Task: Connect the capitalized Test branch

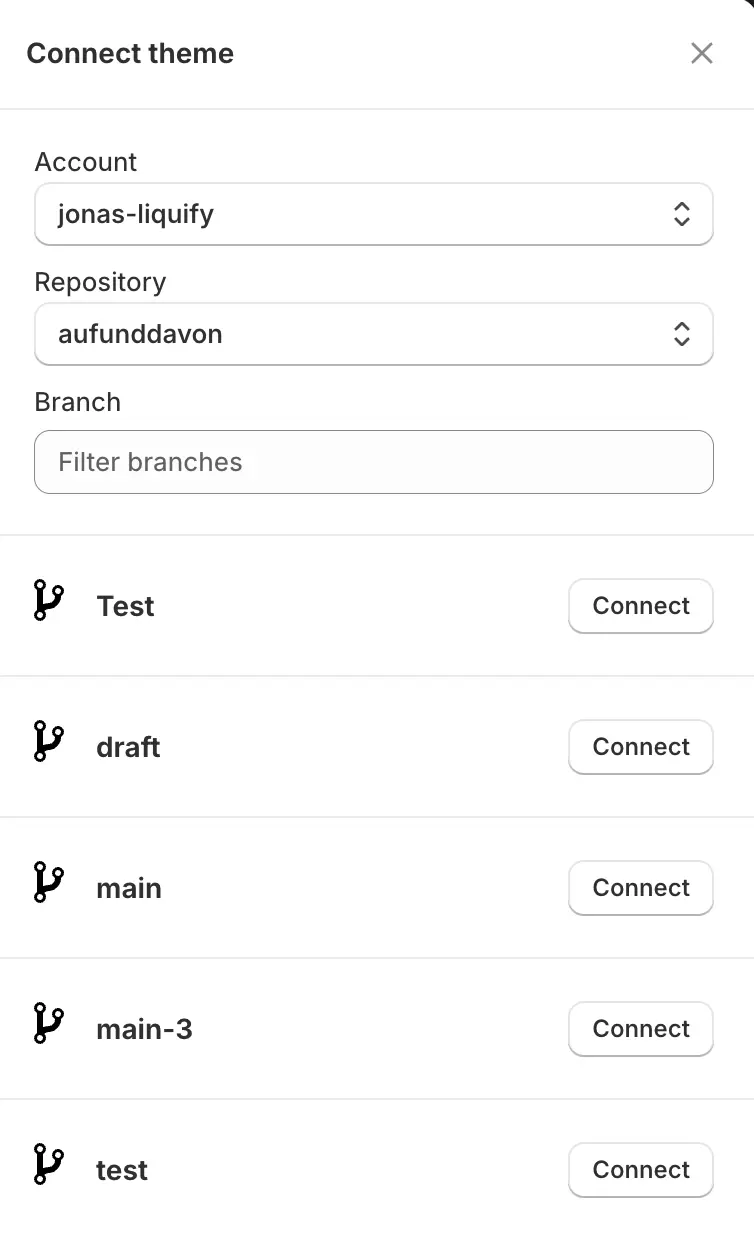Action: (641, 606)
